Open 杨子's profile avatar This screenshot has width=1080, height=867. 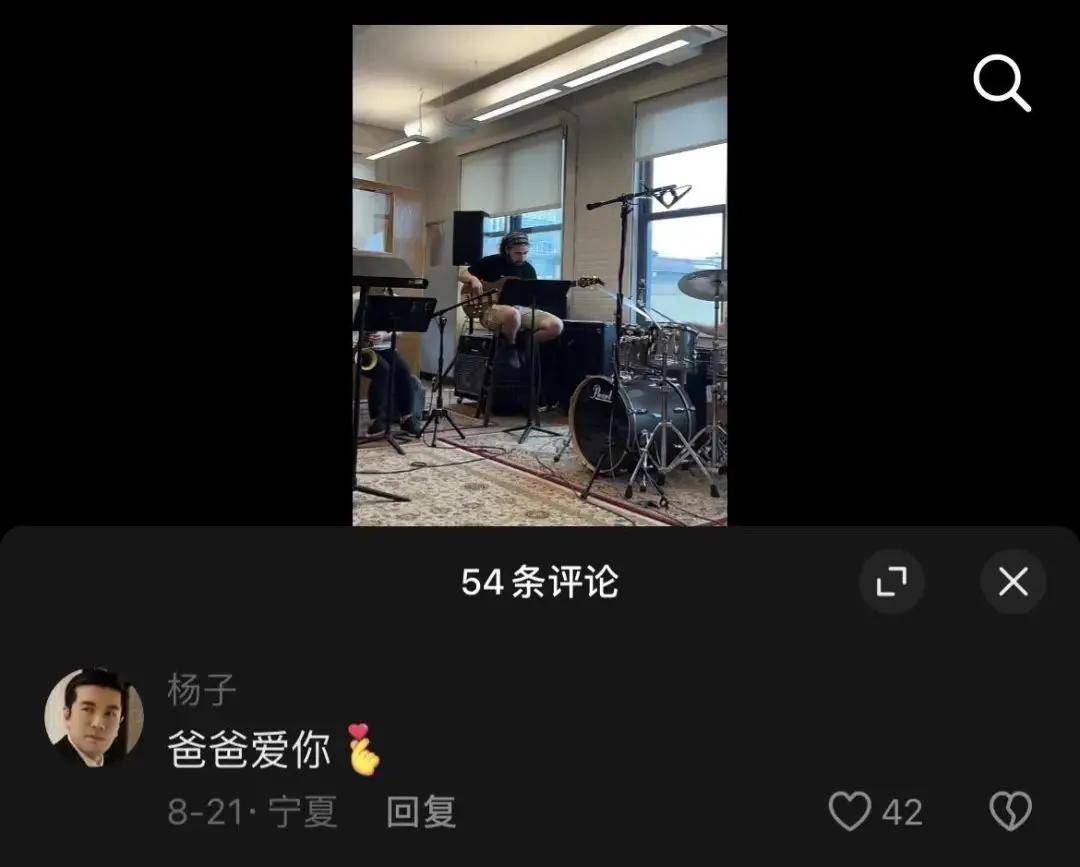pyautogui.click(x=94, y=718)
